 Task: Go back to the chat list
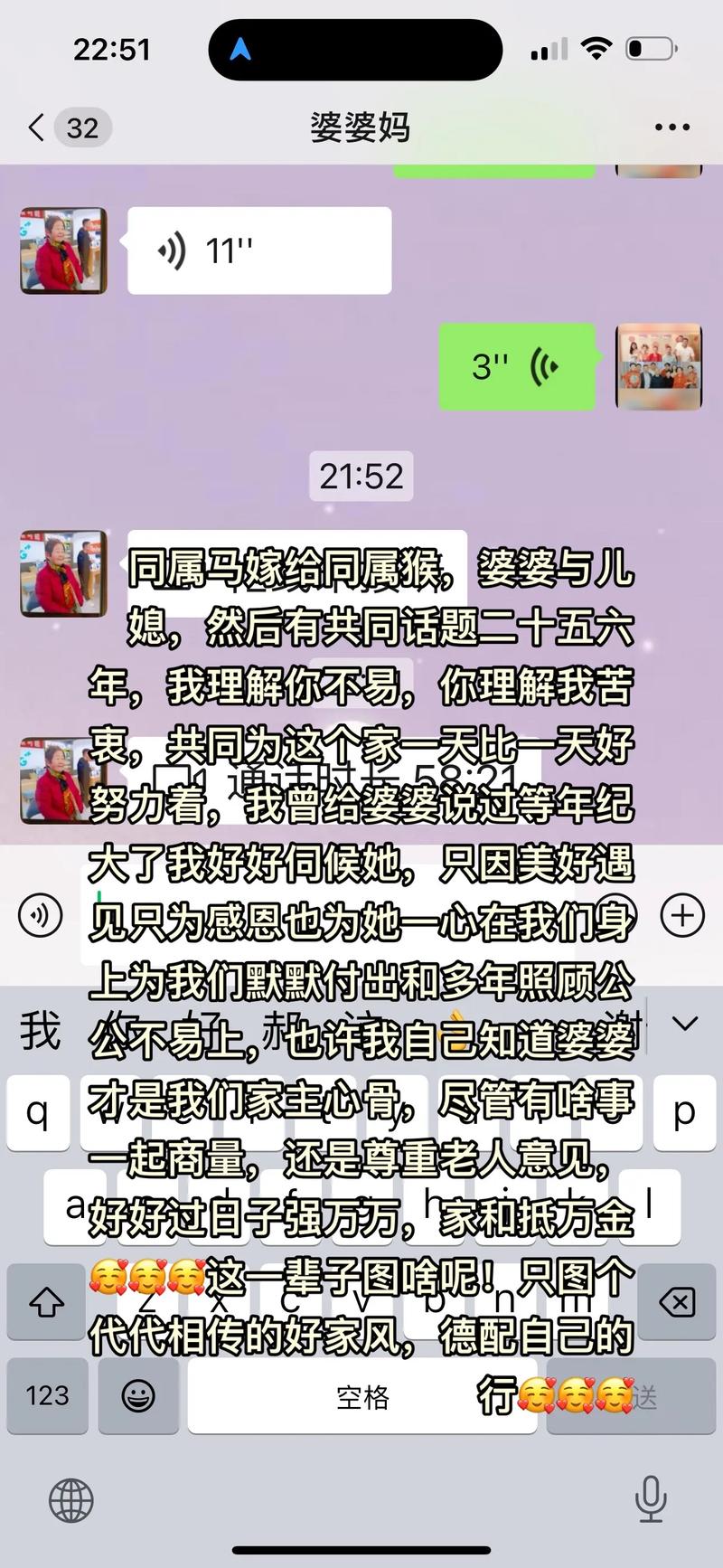[x=38, y=128]
